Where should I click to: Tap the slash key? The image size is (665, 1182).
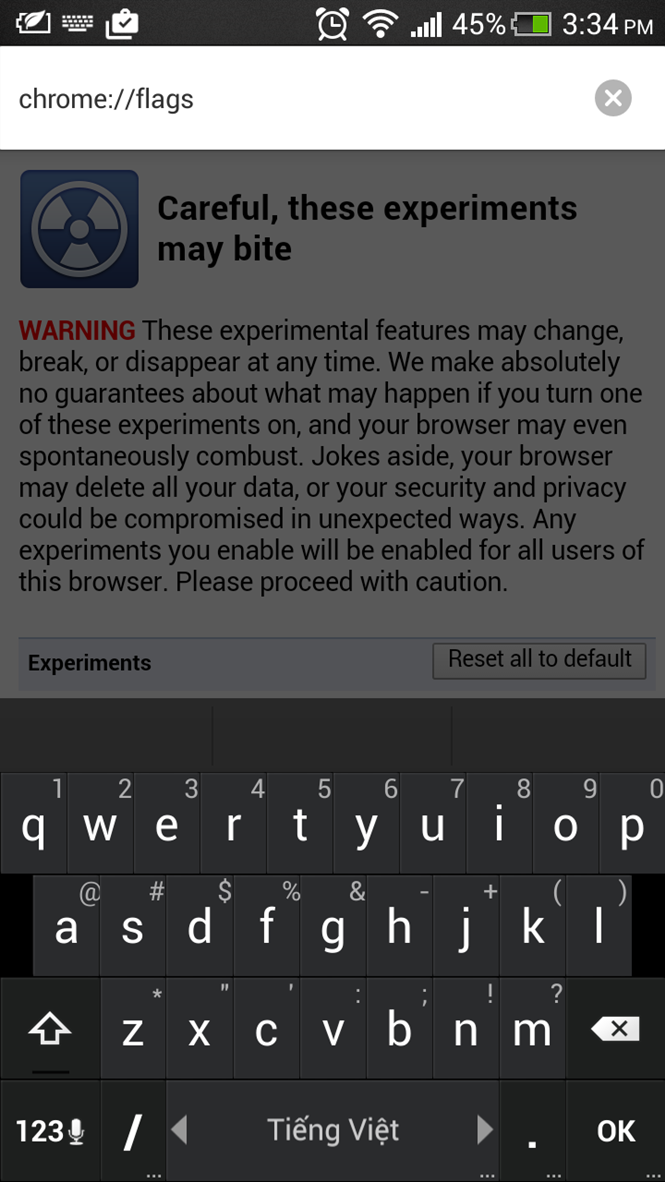click(x=132, y=1131)
